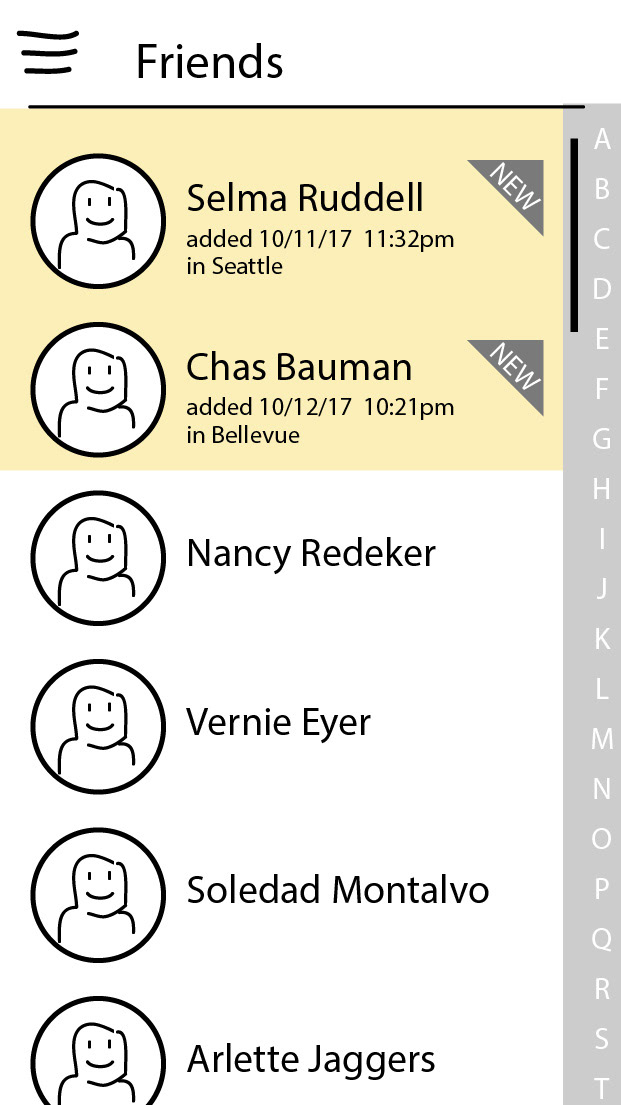Image resolution: width=621 pixels, height=1105 pixels.
Task: Jump to letter S in the index
Action: [x=602, y=1039]
